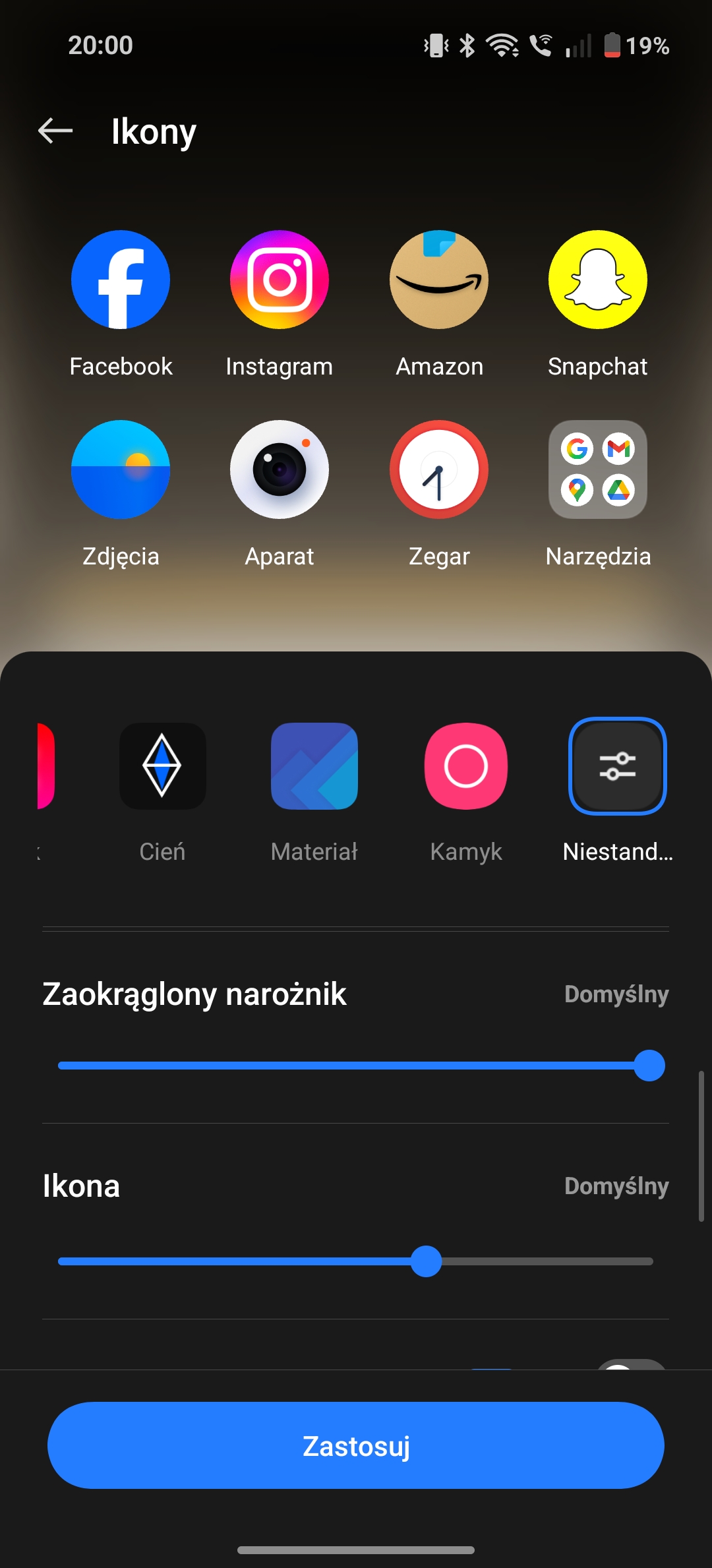This screenshot has width=712, height=1568.
Task: Reset Zaokrąglony narożnik to Domyślny
Action: pos(616,994)
